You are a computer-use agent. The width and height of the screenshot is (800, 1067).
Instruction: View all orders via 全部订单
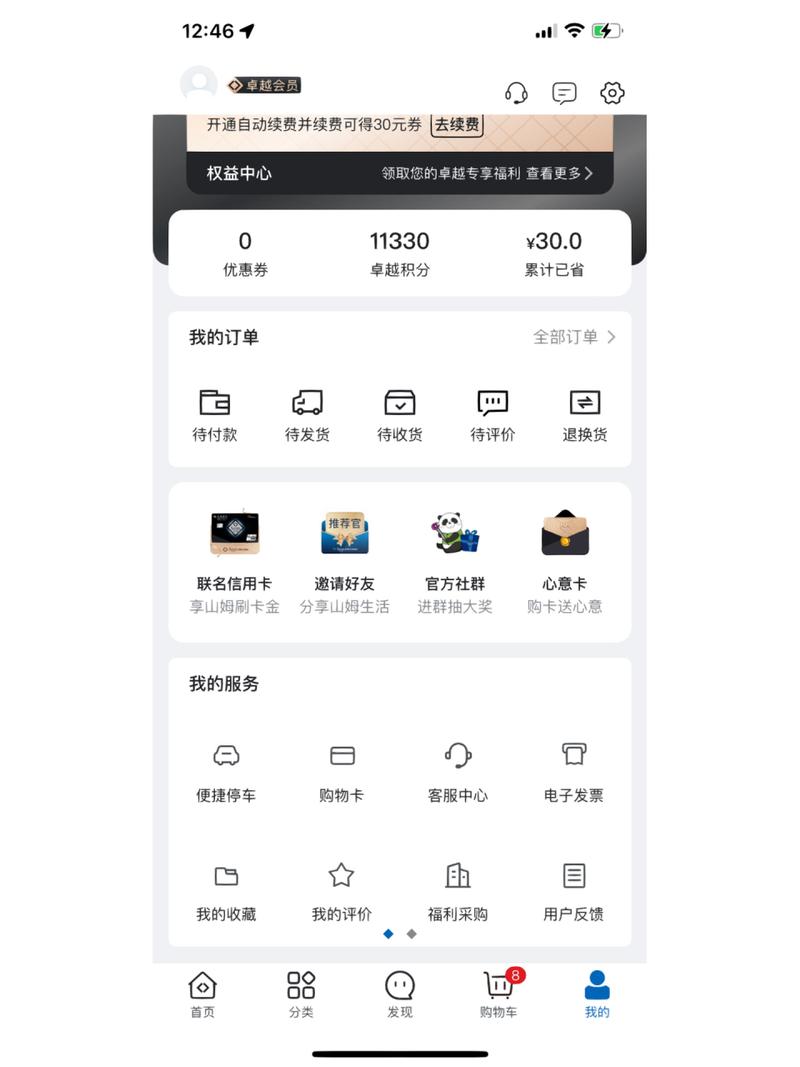pyautogui.click(x=574, y=337)
